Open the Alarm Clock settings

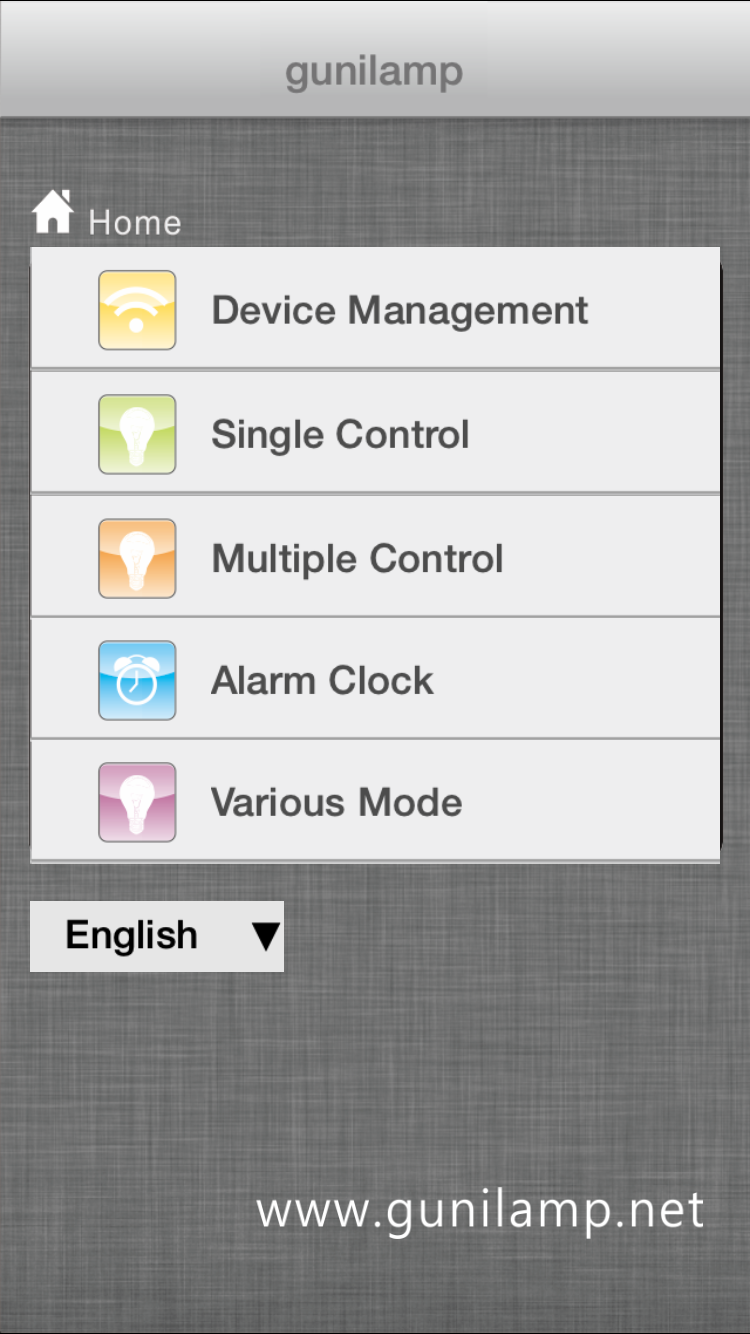pos(375,681)
